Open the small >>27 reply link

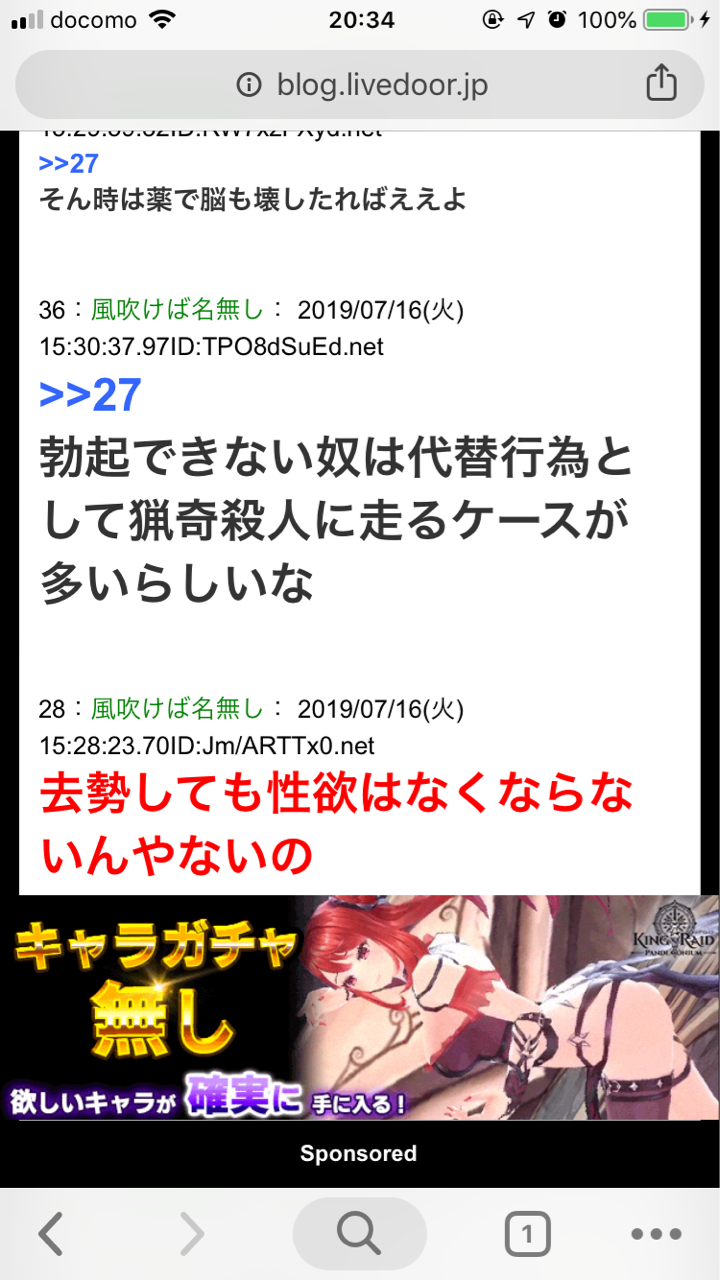[68, 164]
